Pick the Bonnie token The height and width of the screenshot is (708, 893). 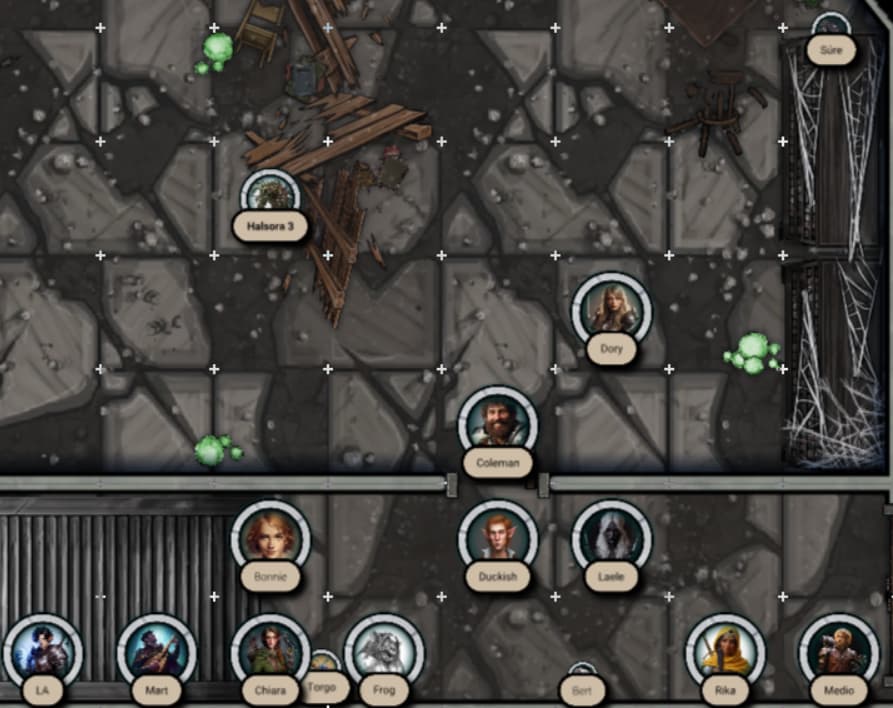tap(270, 539)
